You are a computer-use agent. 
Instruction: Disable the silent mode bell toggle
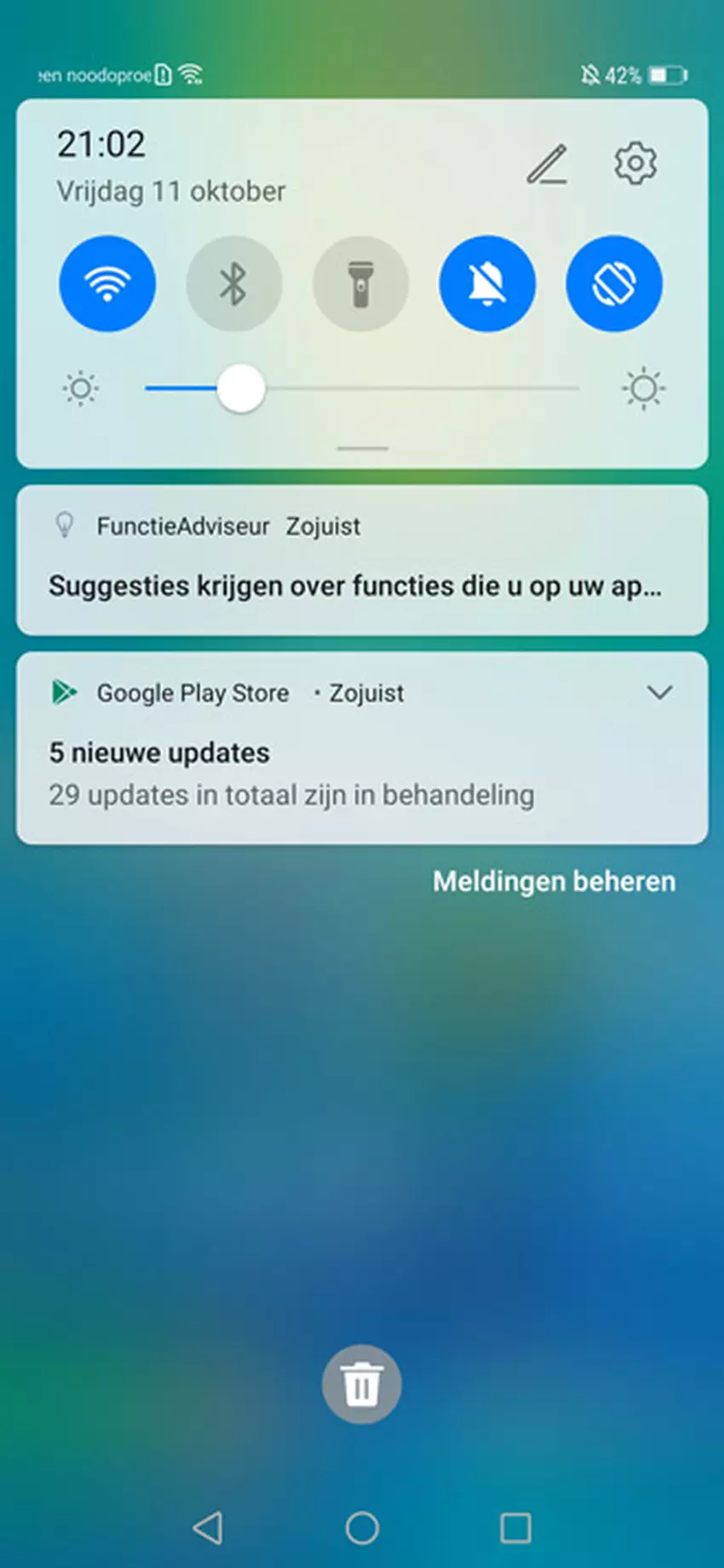[487, 283]
